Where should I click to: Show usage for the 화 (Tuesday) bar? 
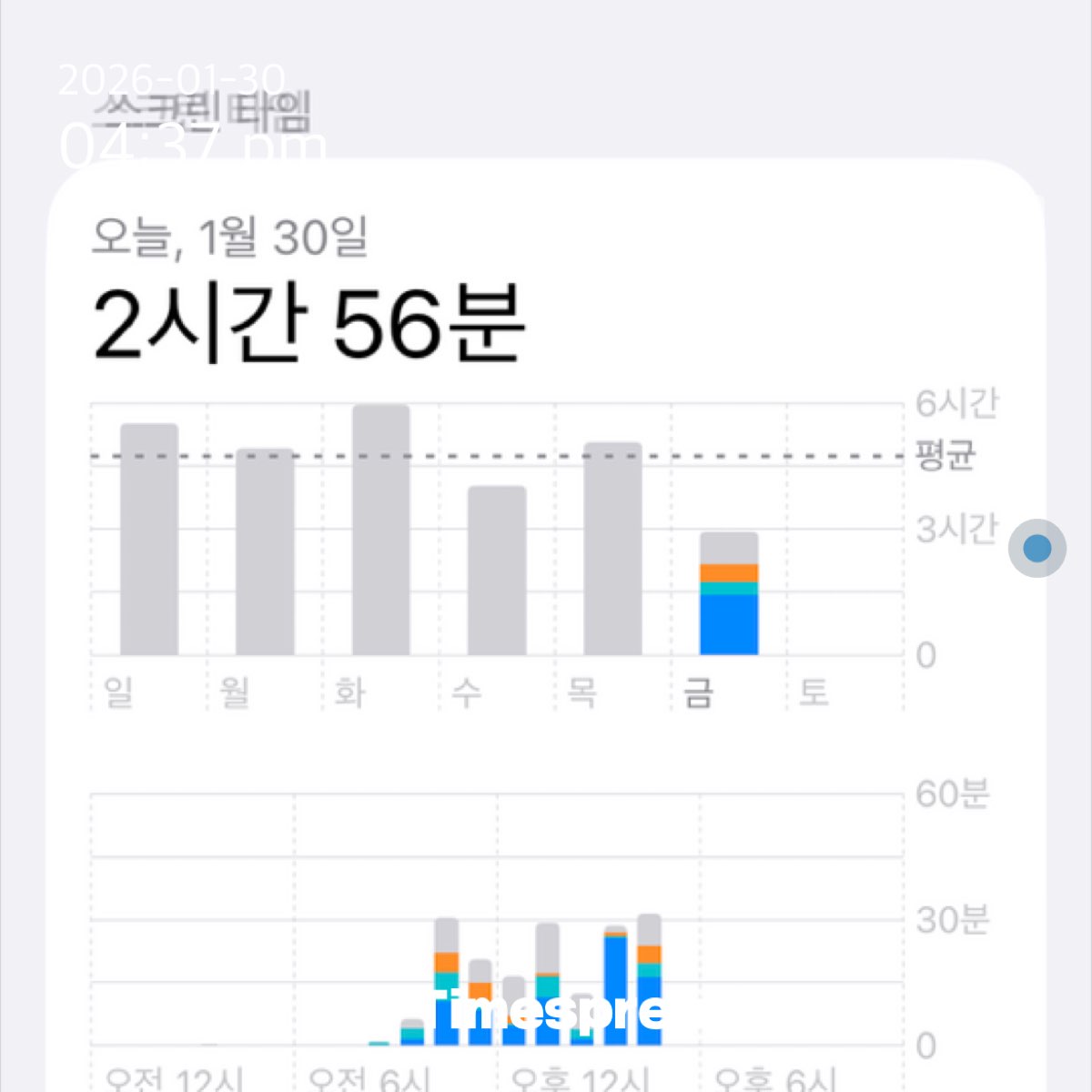click(x=380, y=530)
